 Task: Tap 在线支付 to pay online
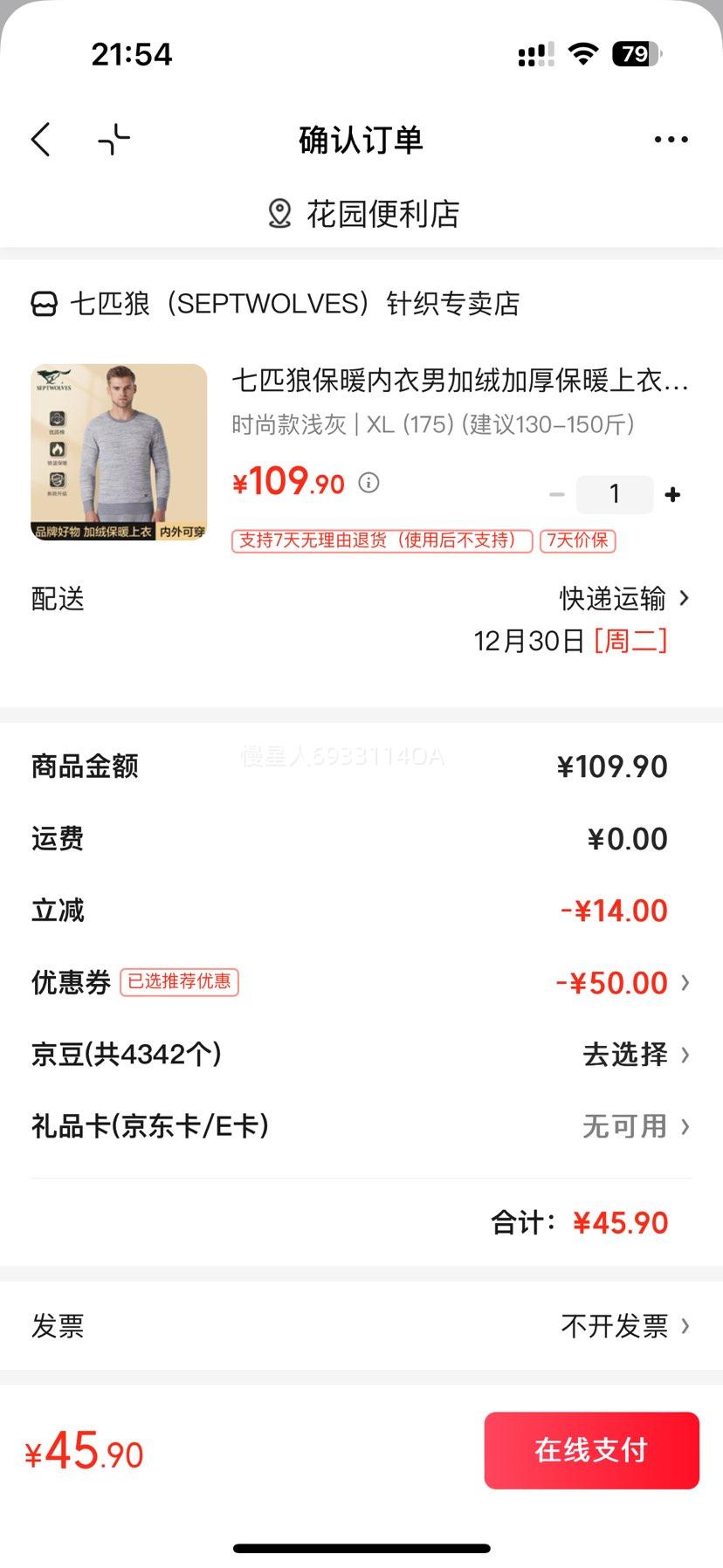click(591, 1451)
